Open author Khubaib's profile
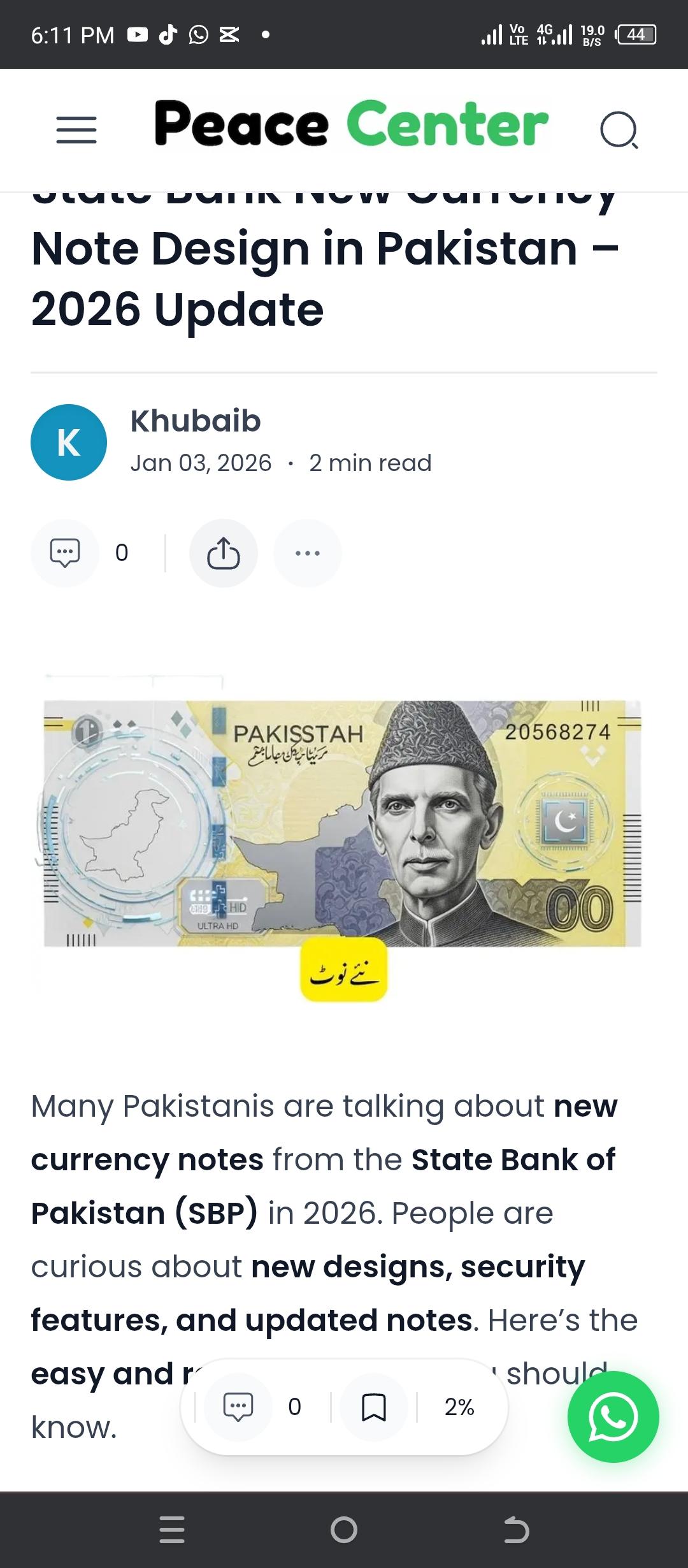688x1568 pixels. 196,421
